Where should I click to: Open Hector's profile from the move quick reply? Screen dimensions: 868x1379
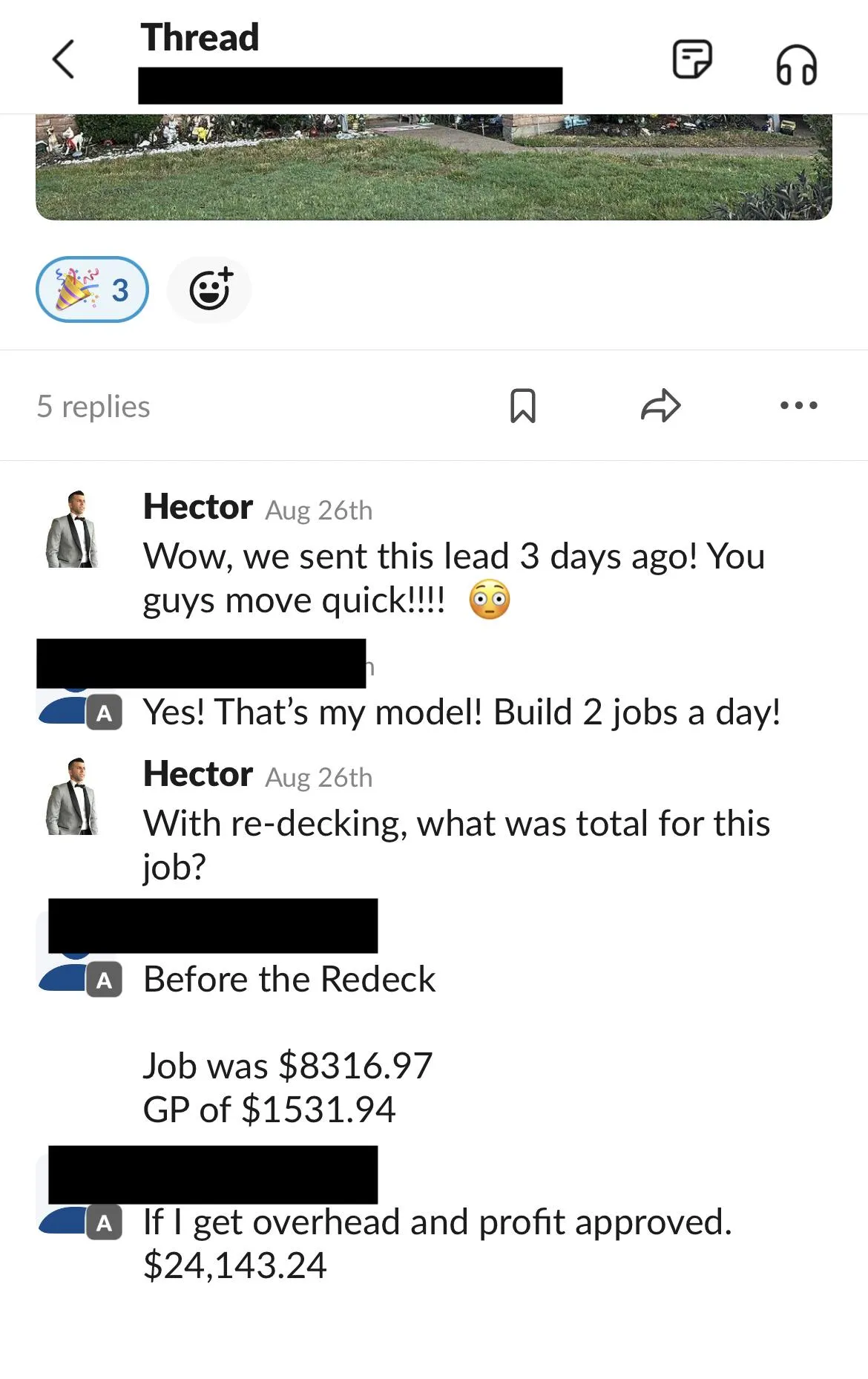point(73,529)
